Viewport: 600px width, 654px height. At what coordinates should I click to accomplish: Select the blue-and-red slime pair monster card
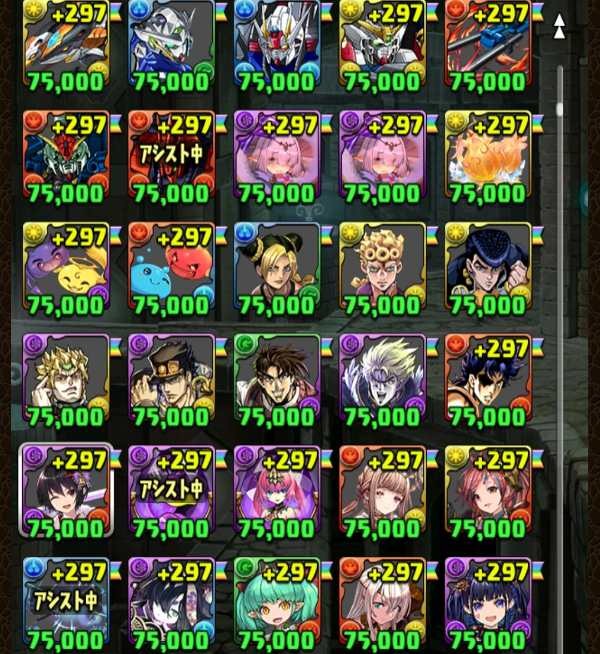click(x=171, y=267)
